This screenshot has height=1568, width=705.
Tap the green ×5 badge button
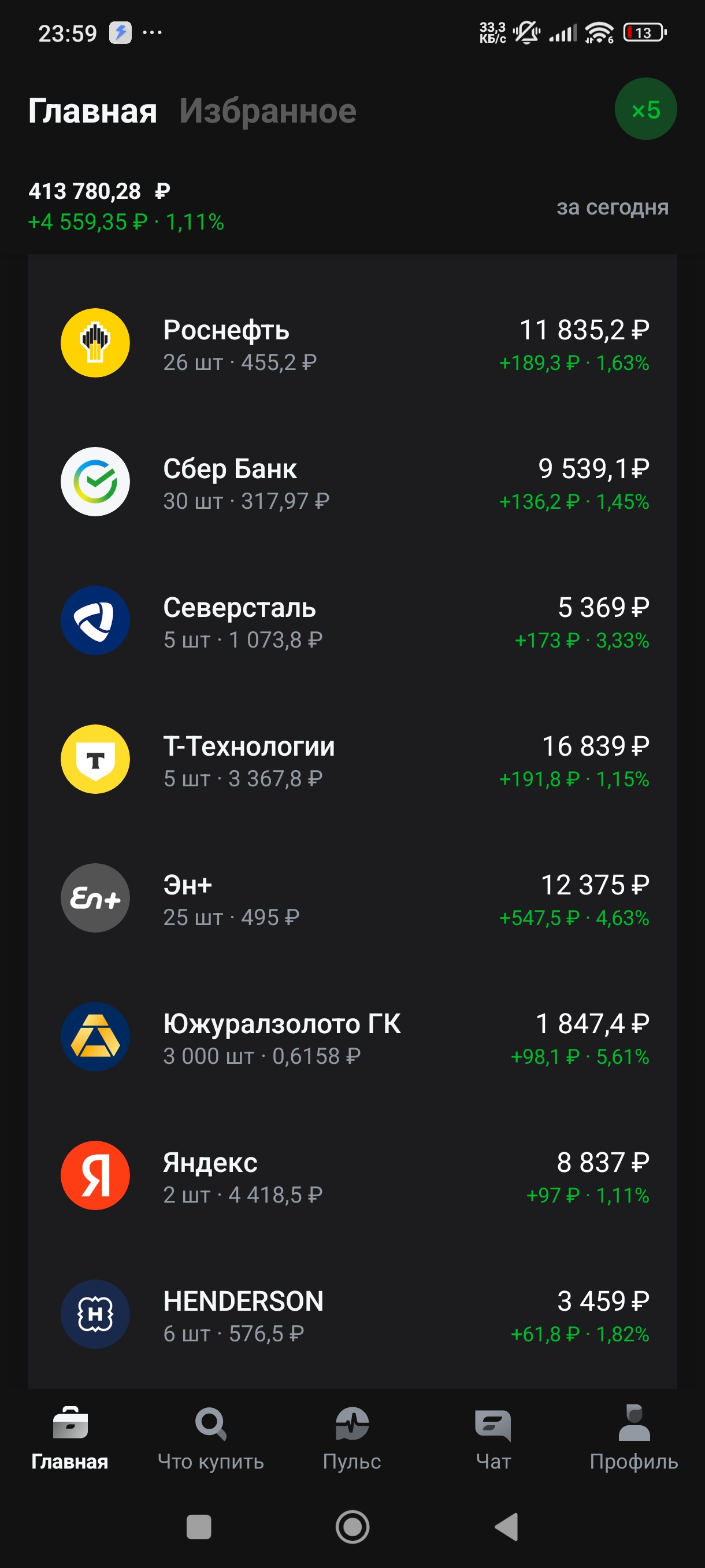(x=645, y=109)
